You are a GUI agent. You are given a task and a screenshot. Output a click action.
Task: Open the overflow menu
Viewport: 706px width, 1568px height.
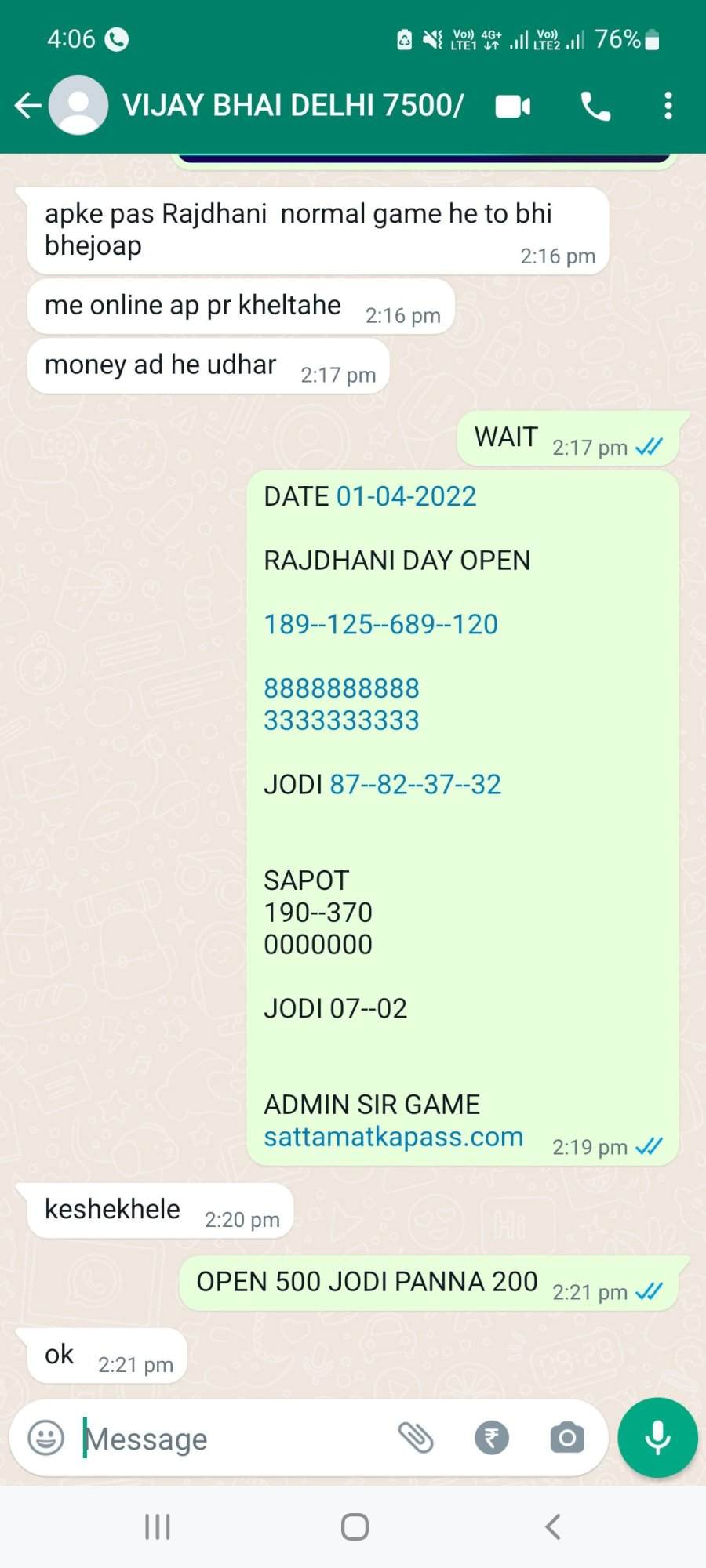(x=668, y=106)
